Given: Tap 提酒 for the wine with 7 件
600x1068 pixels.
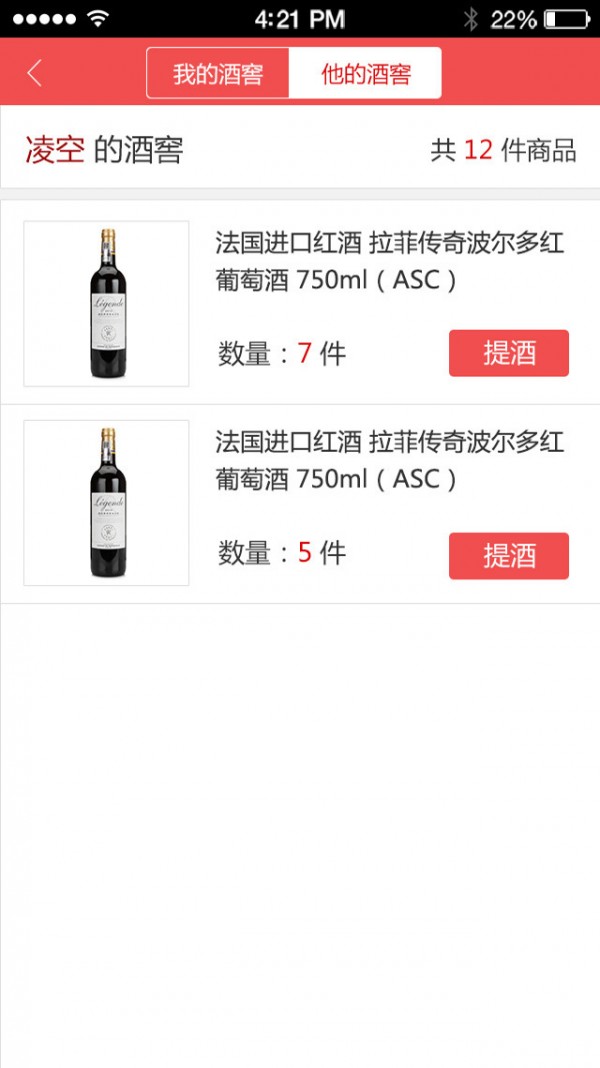Looking at the screenshot, I should tap(509, 353).
